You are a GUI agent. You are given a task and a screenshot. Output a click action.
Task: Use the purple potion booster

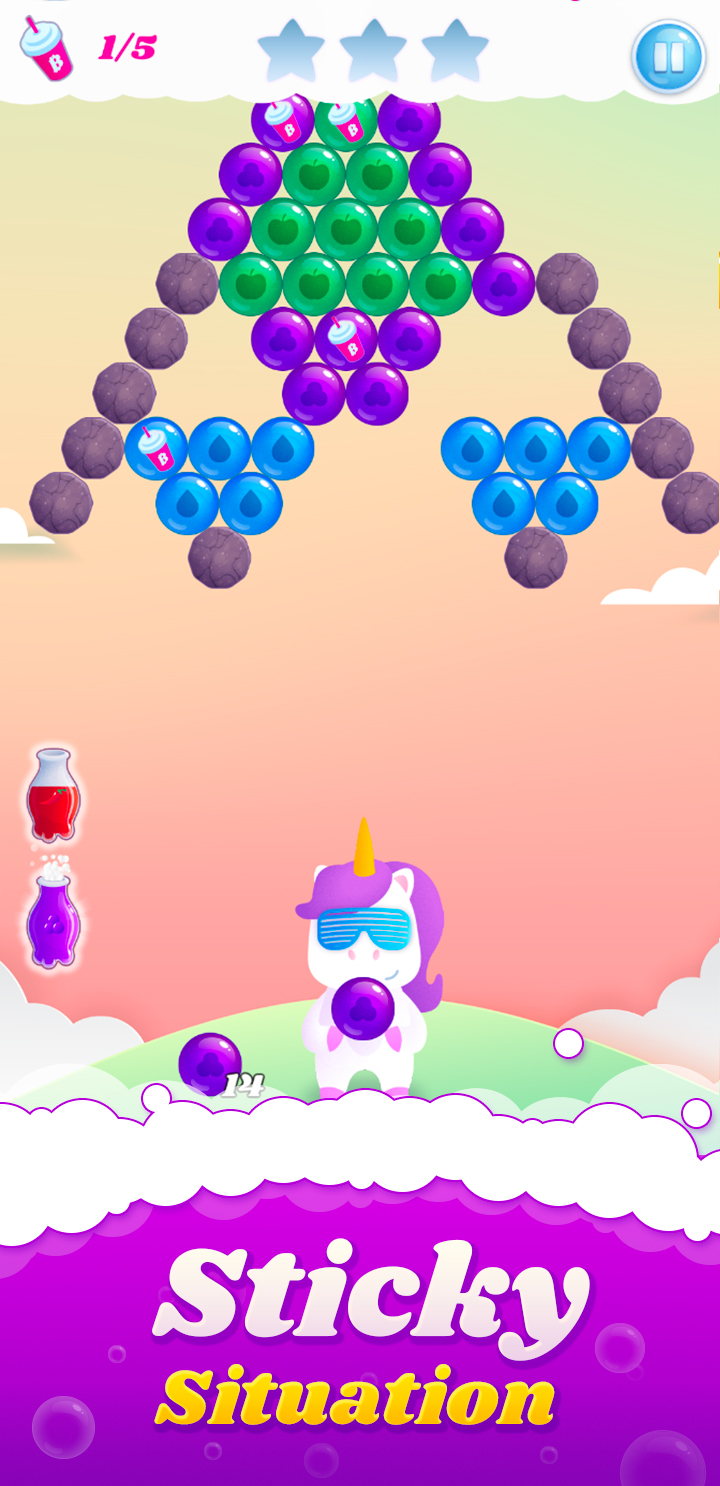point(52,920)
